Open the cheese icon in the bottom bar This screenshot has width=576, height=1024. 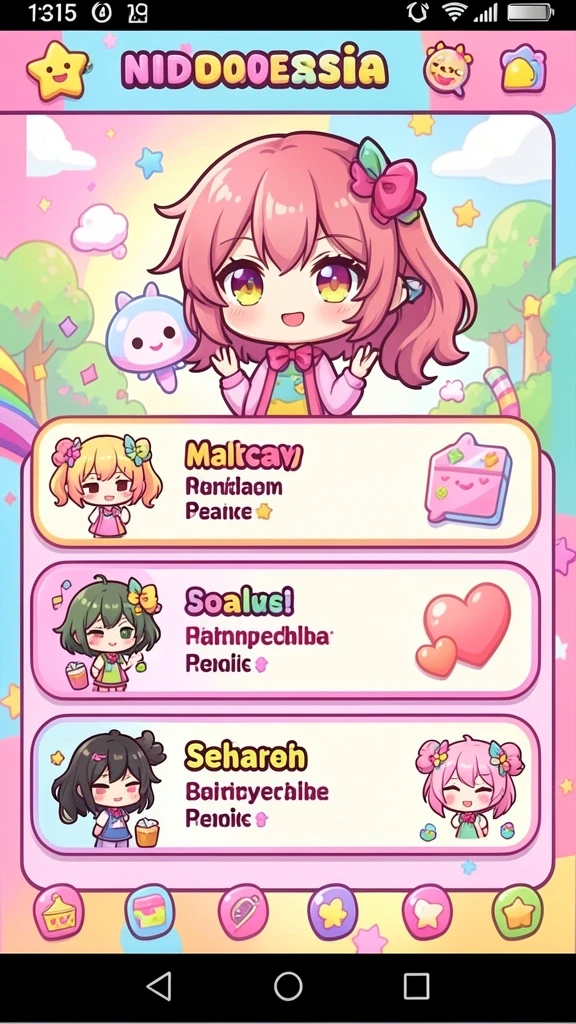pyautogui.click(x=59, y=912)
